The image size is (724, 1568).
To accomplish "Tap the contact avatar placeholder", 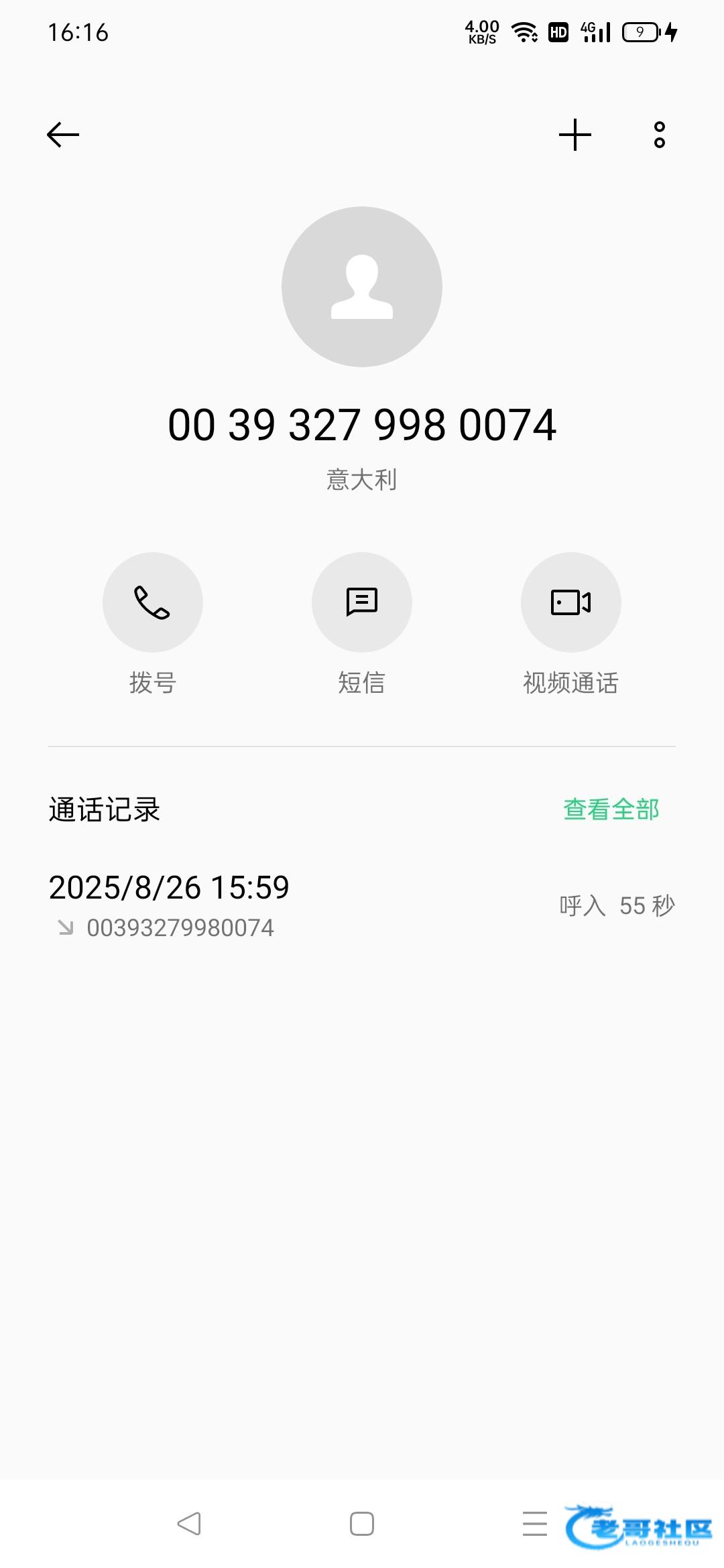I will tap(362, 287).
